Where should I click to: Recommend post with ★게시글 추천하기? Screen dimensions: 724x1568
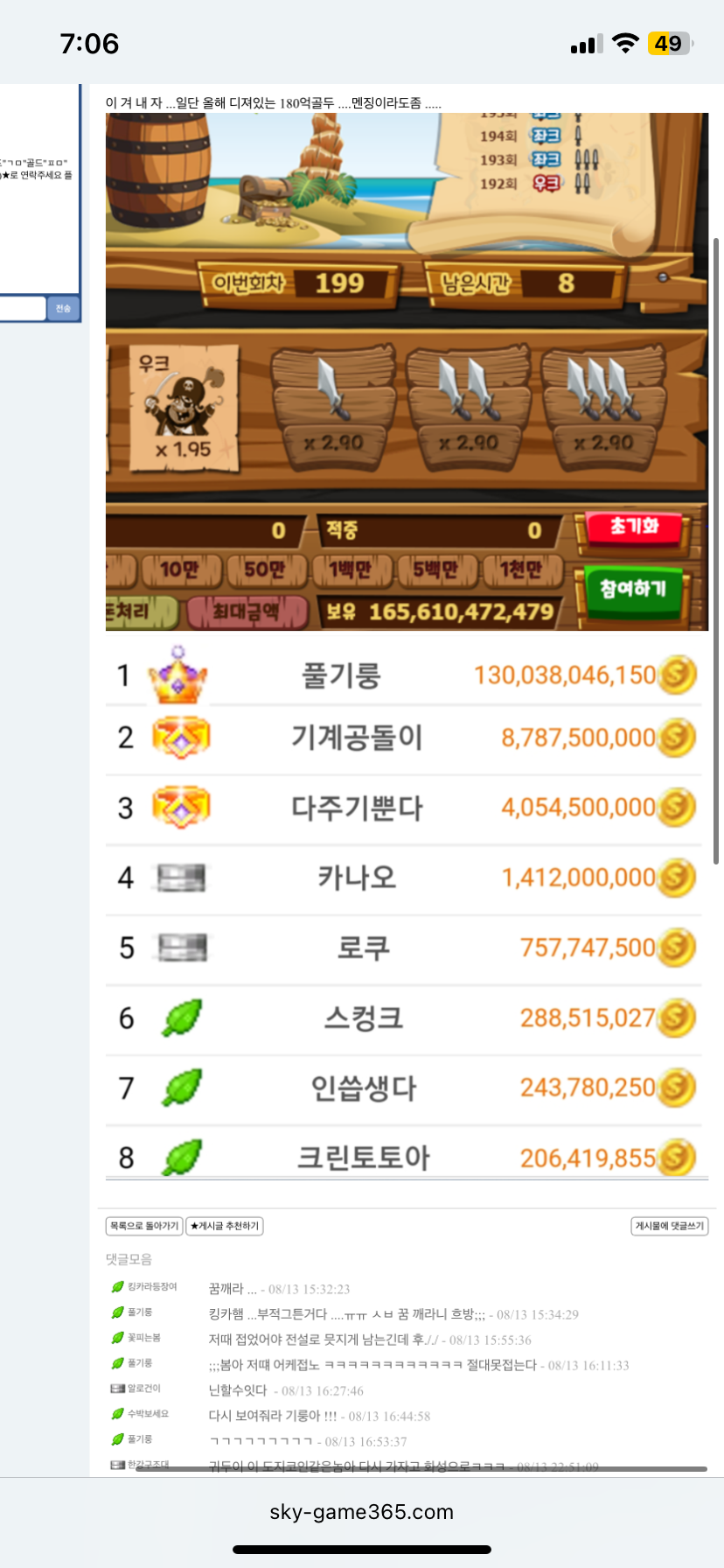[x=225, y=1226]
